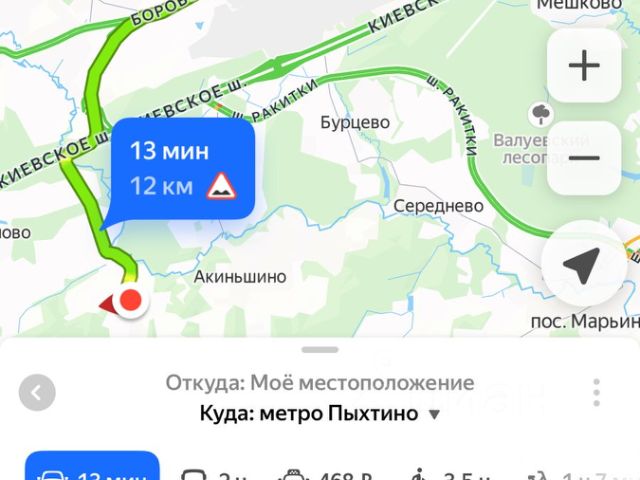This screenshot has width=640, height=480.
Task: Expand the route panel handle
Action: click(320, 350)
